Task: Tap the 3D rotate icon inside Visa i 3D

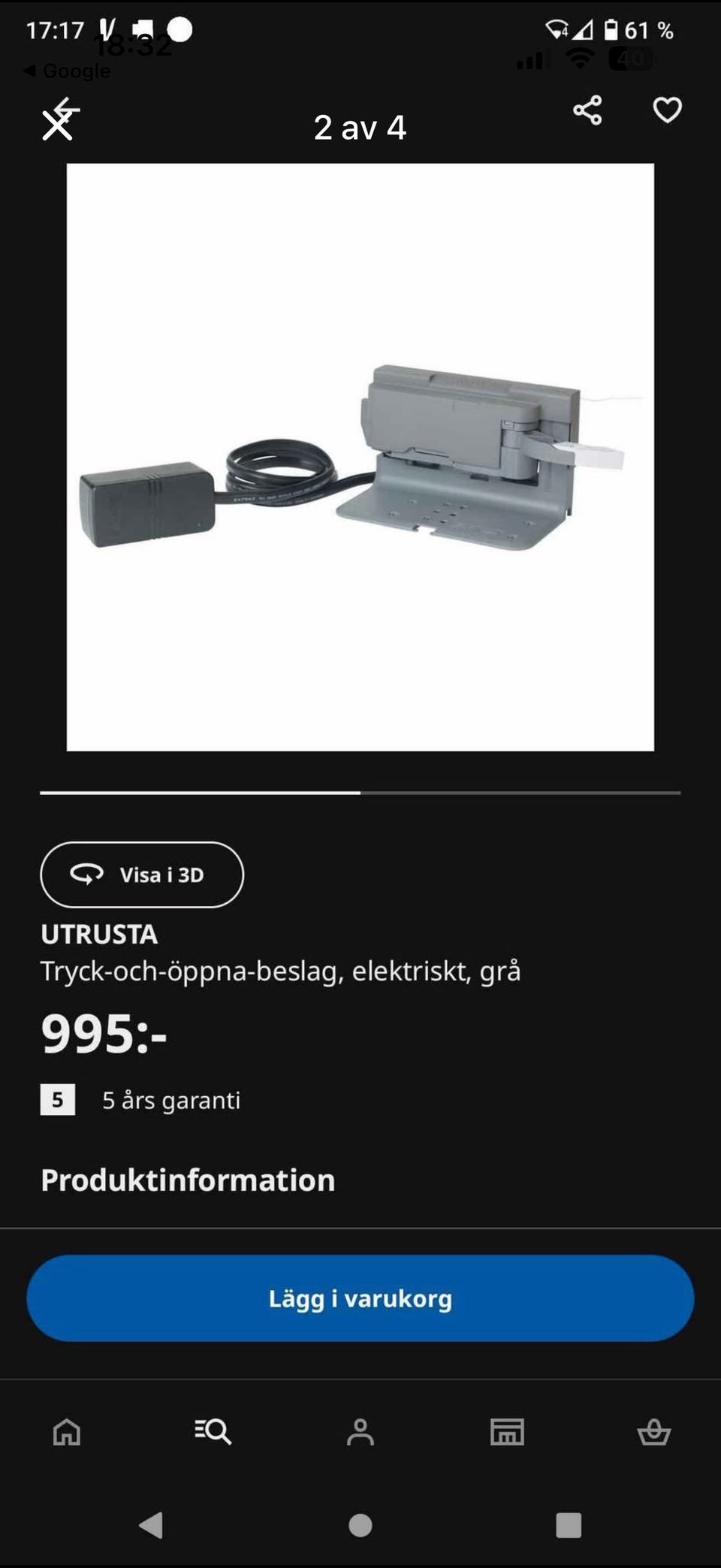Action: point(85,875)
